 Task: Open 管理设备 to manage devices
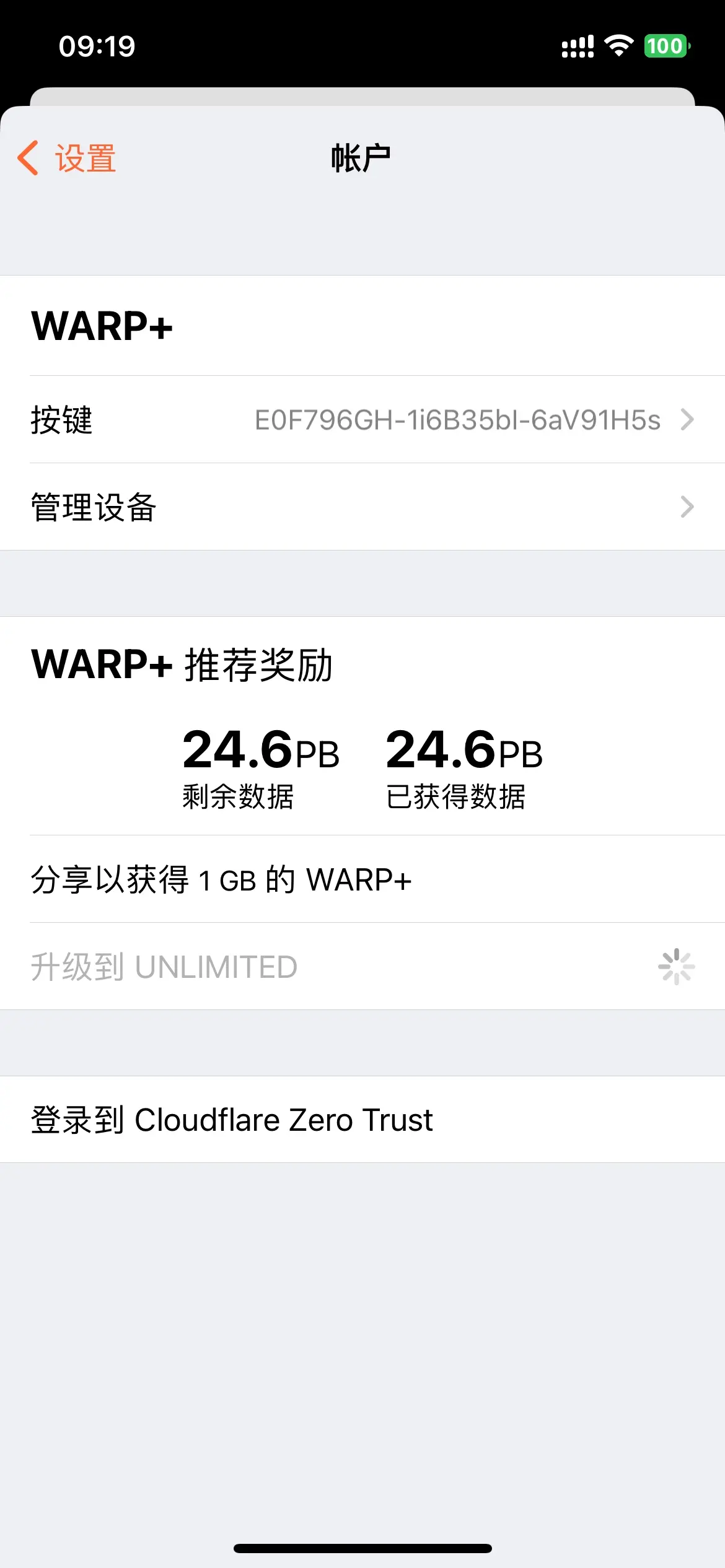click(362, 507)
